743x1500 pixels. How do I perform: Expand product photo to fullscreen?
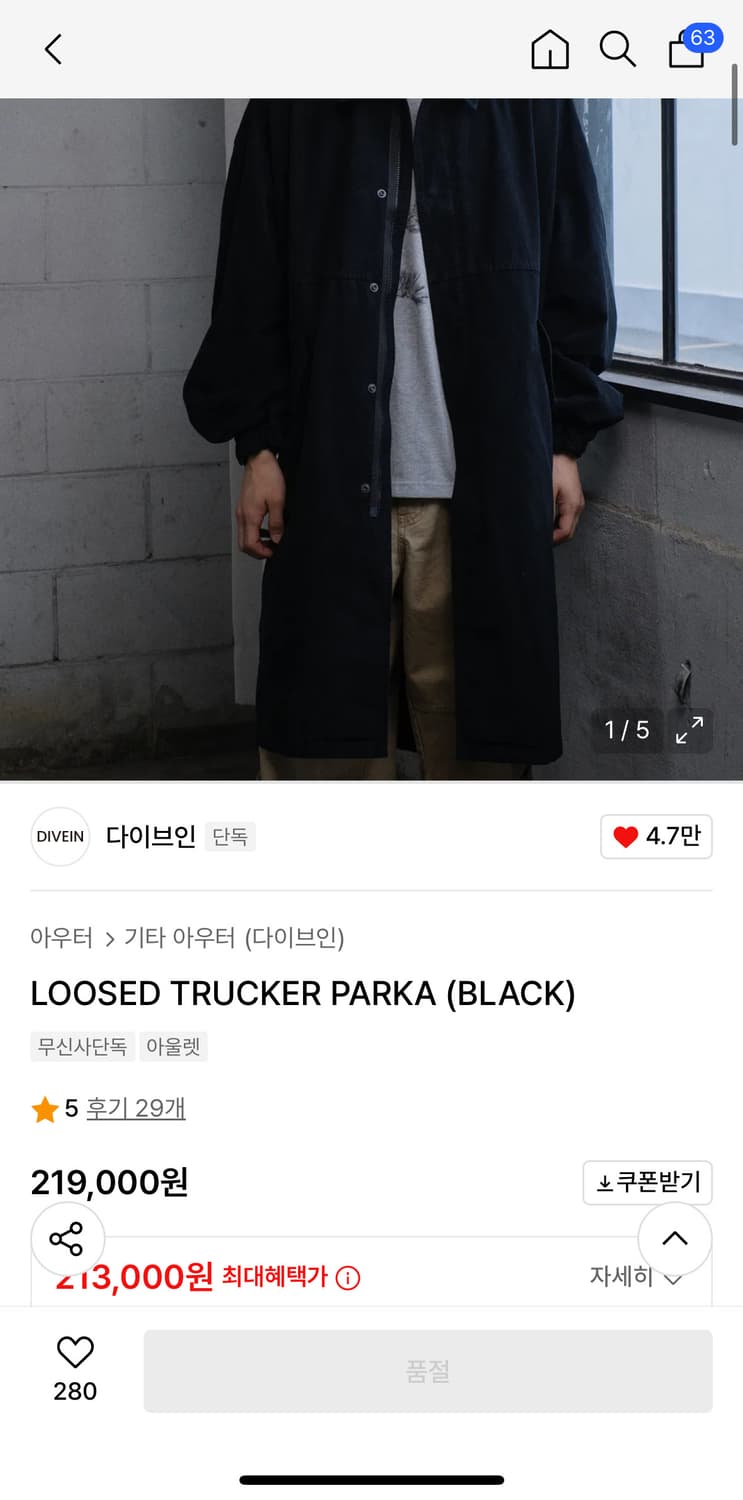689,731
